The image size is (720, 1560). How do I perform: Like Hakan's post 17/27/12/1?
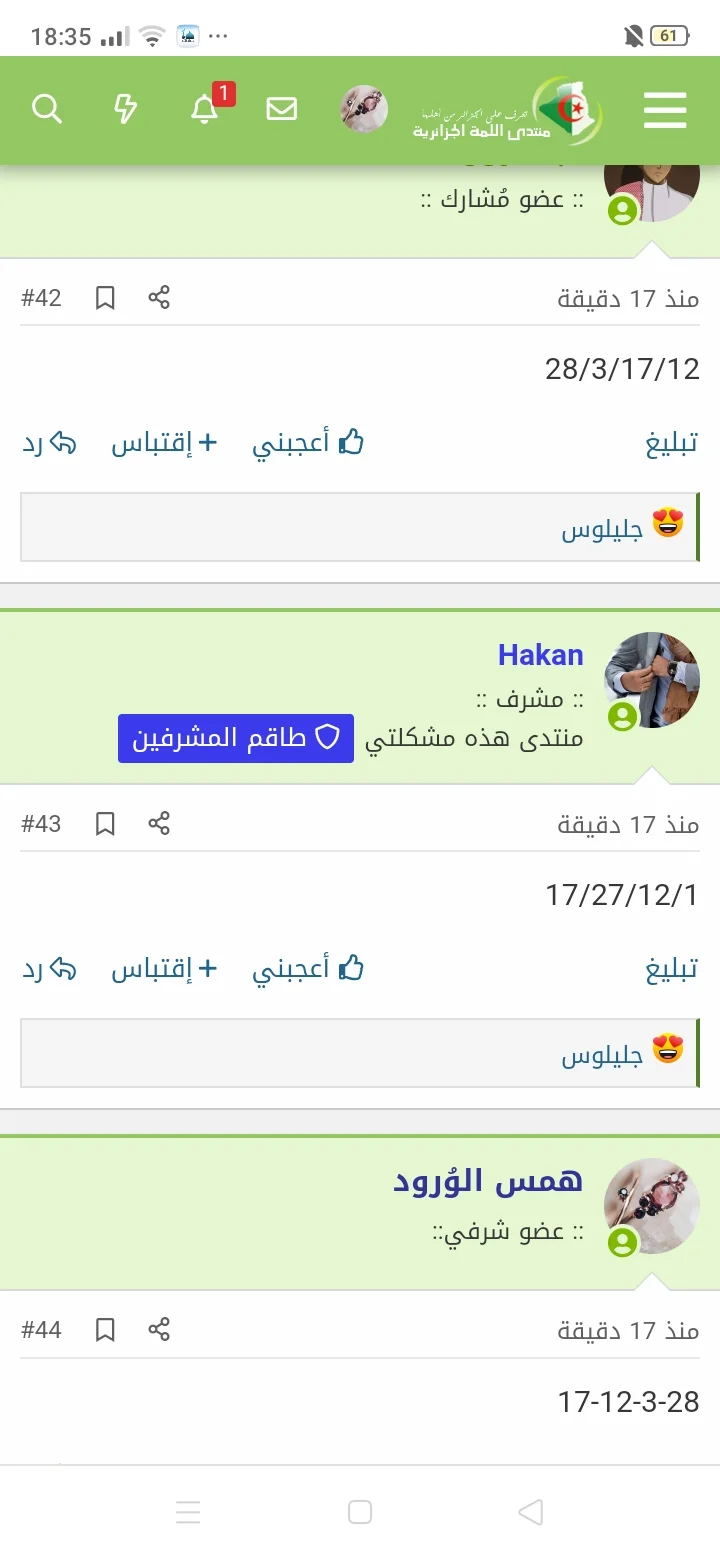click(x=308, y=969)
